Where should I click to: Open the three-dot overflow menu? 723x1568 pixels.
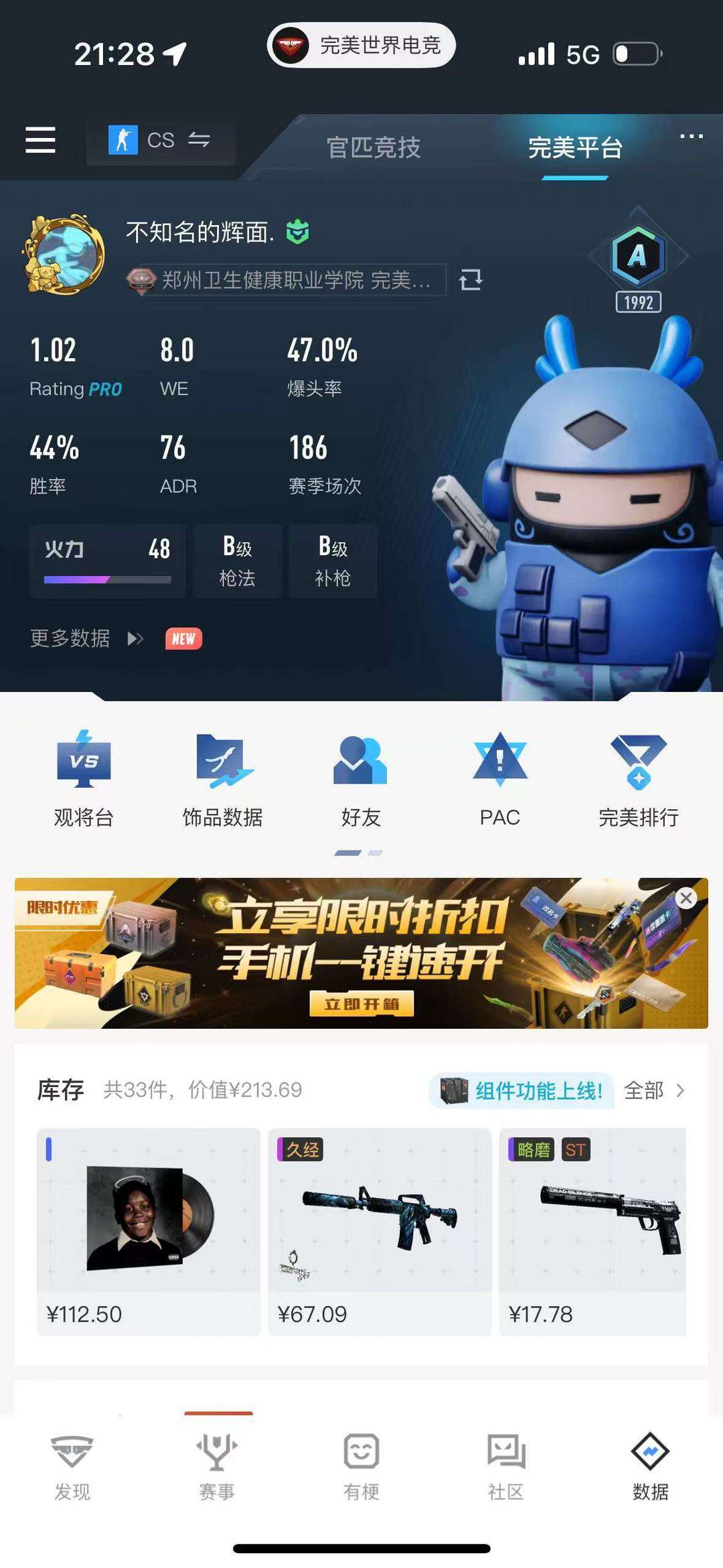(691, 137)
